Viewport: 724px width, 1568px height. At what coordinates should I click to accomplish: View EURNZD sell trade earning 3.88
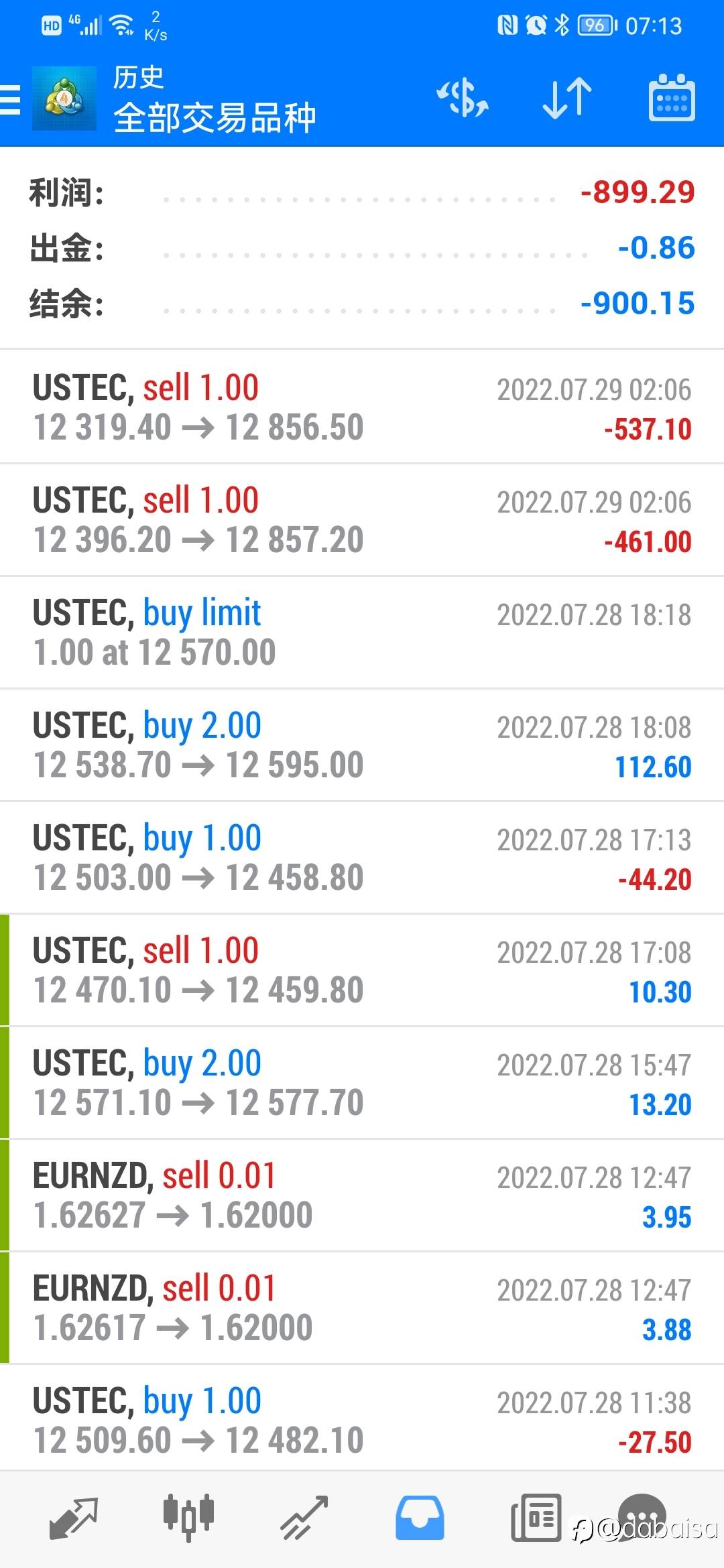tap(362, 1307)
